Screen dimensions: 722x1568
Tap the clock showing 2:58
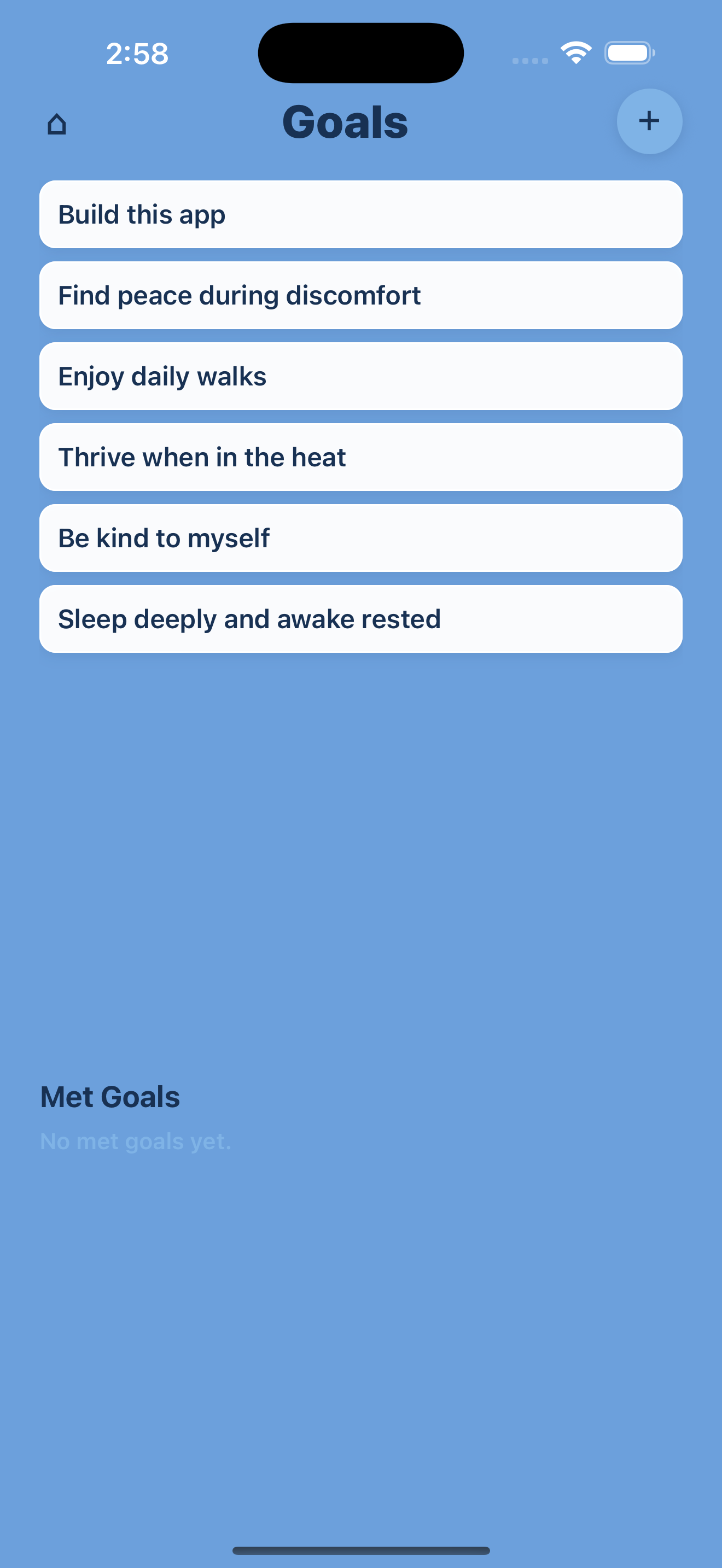pos(136,54)
